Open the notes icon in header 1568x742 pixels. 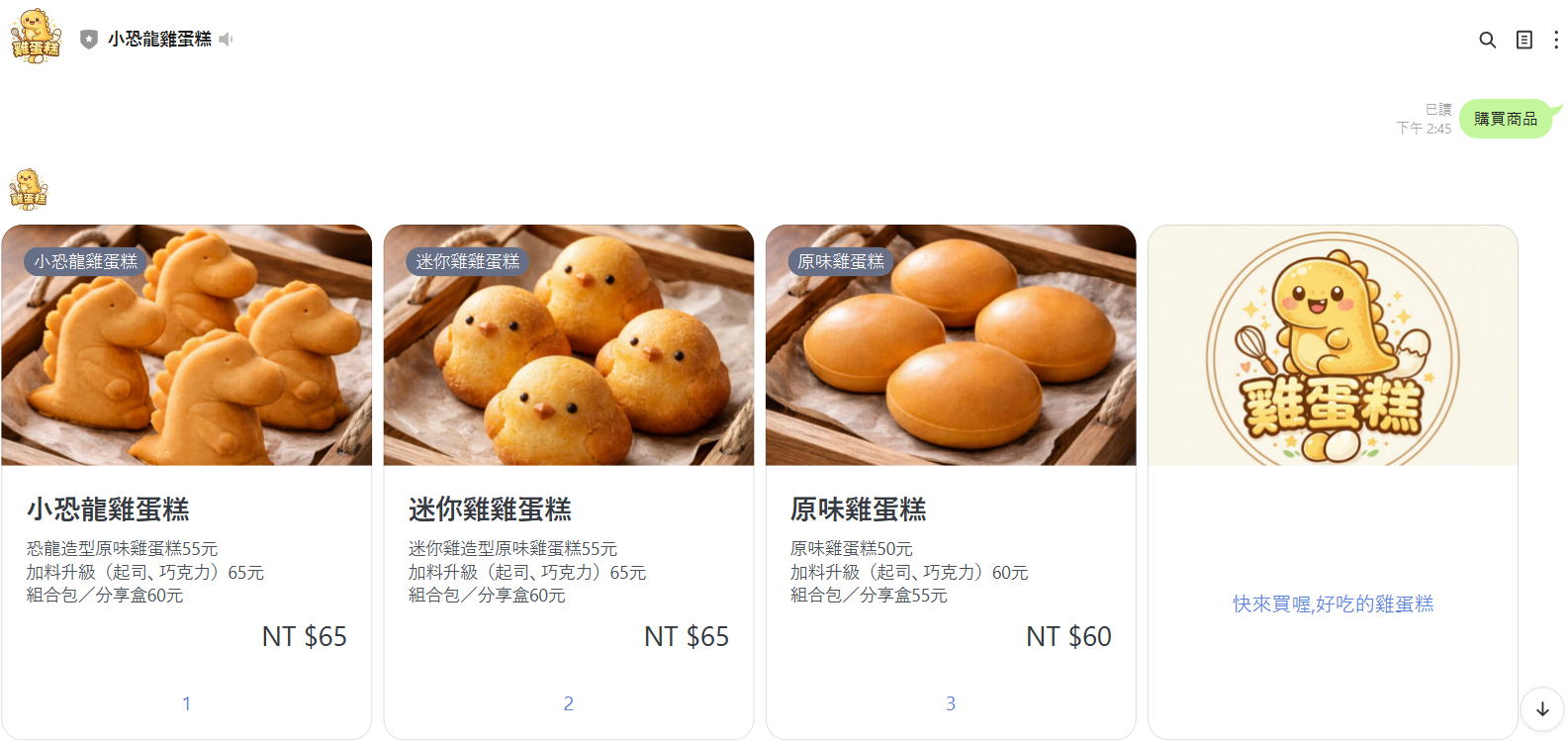coord(1523,40)
